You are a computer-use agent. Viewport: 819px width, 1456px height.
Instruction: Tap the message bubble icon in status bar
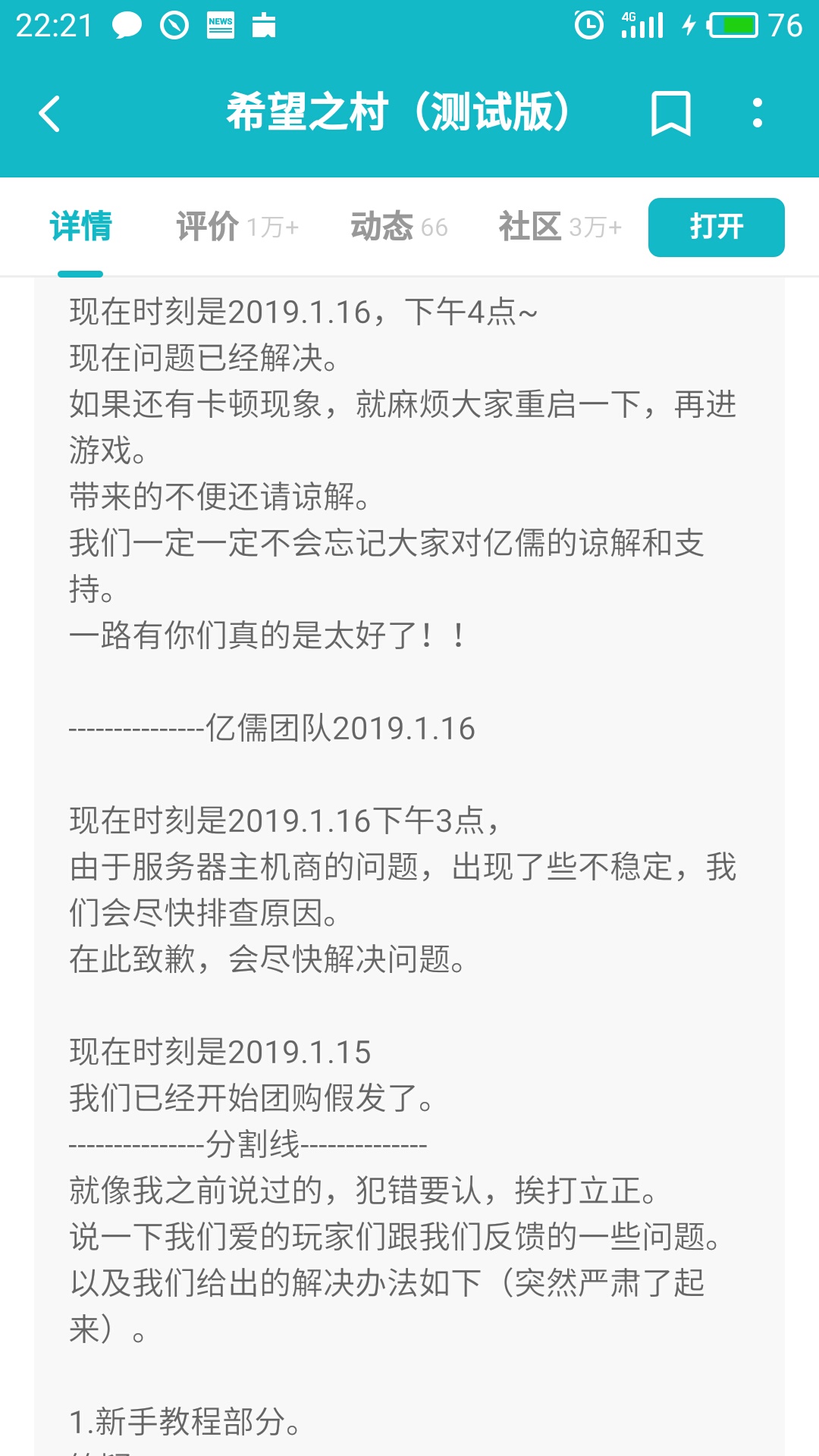click(126, 24)
